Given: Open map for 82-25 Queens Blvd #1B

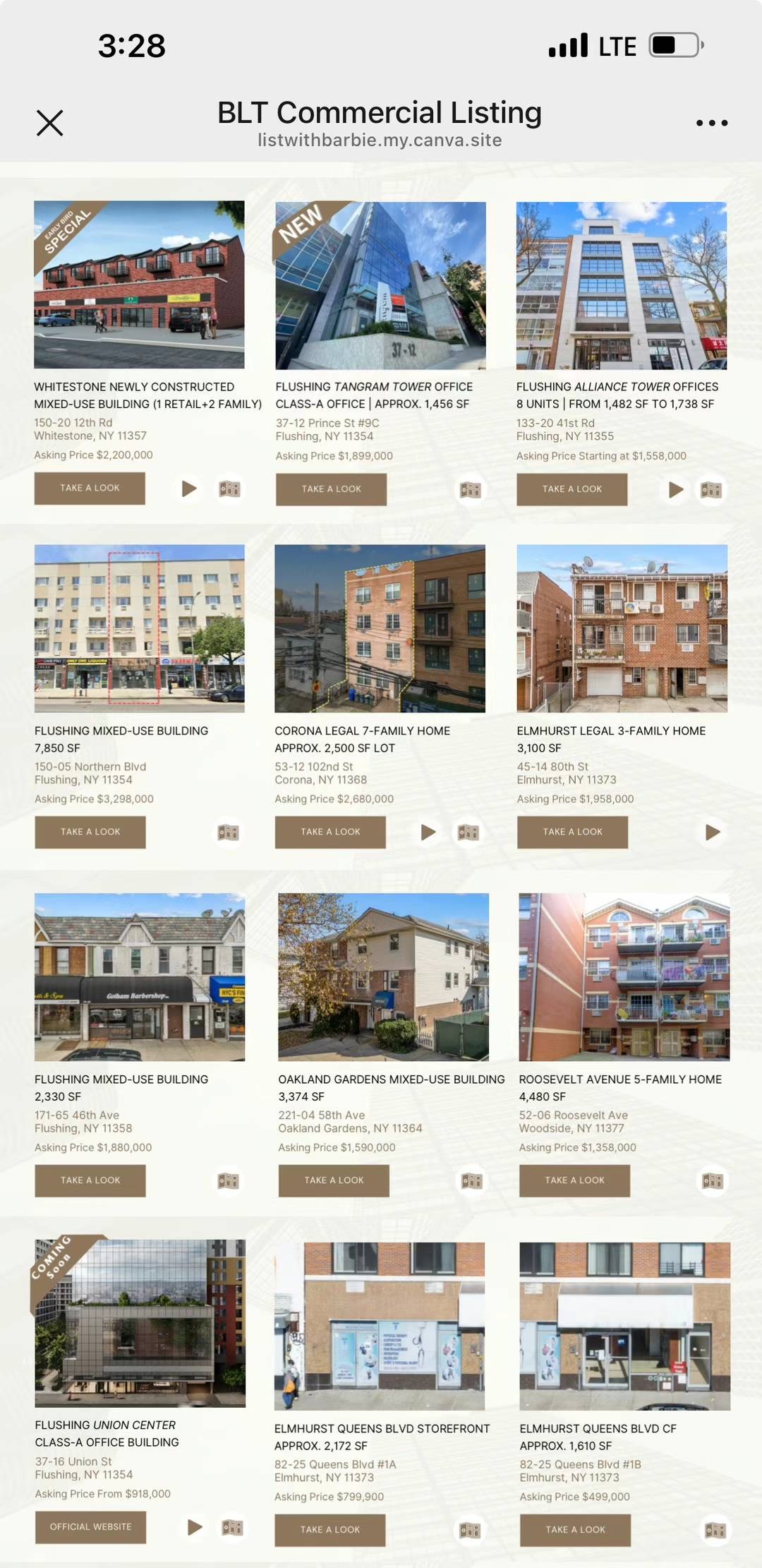Looking at the screenshot, I should tap(715, 1530).
